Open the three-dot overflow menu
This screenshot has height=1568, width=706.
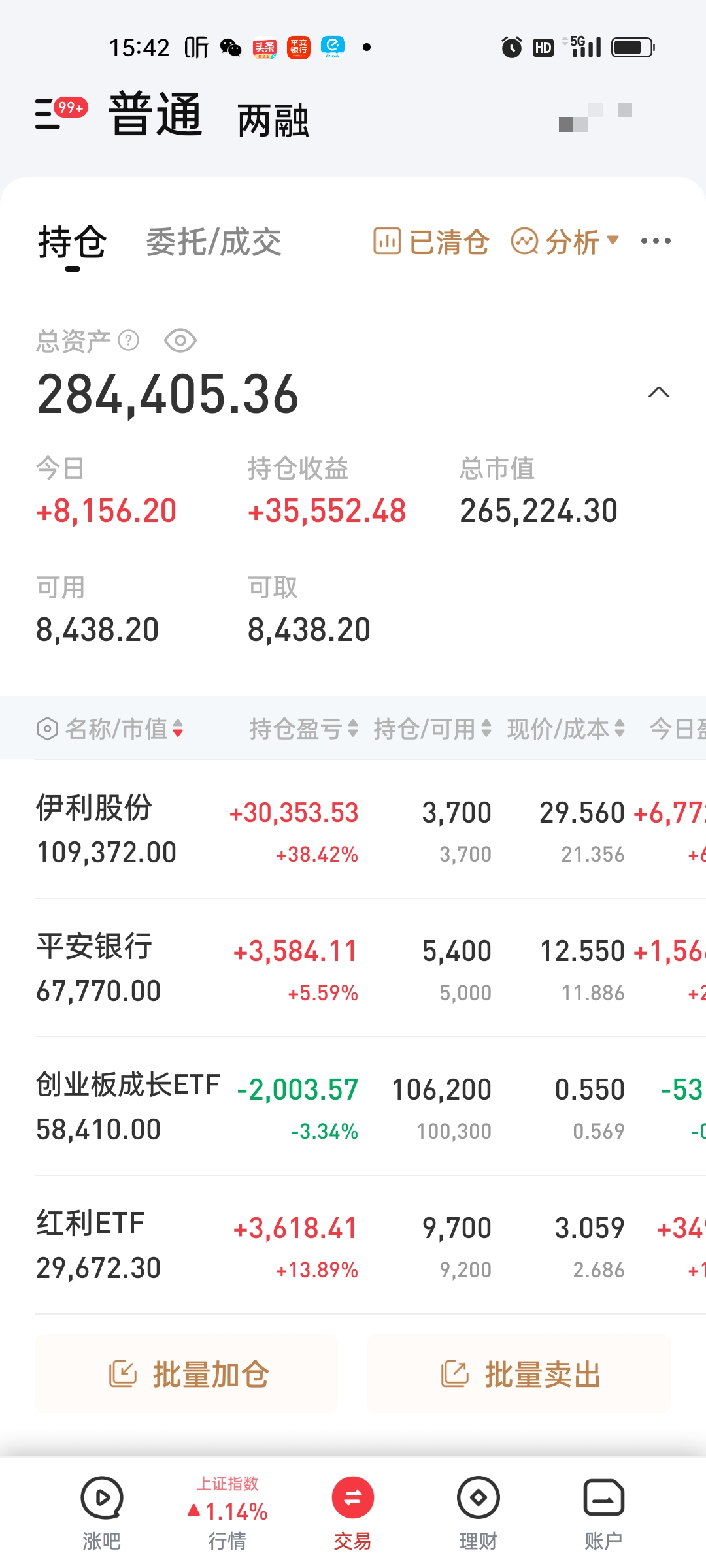656,241
